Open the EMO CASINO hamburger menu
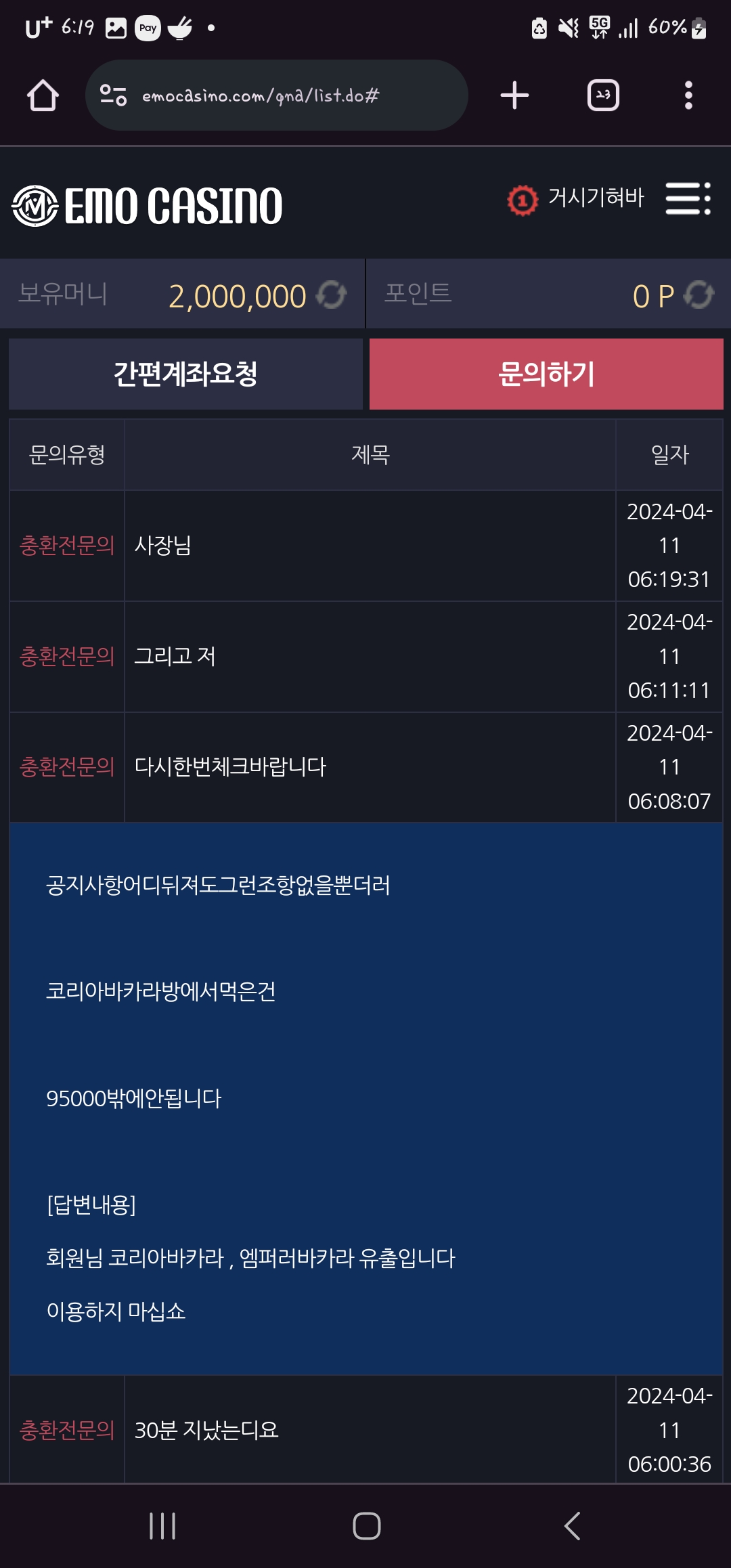 click(688, 199)
